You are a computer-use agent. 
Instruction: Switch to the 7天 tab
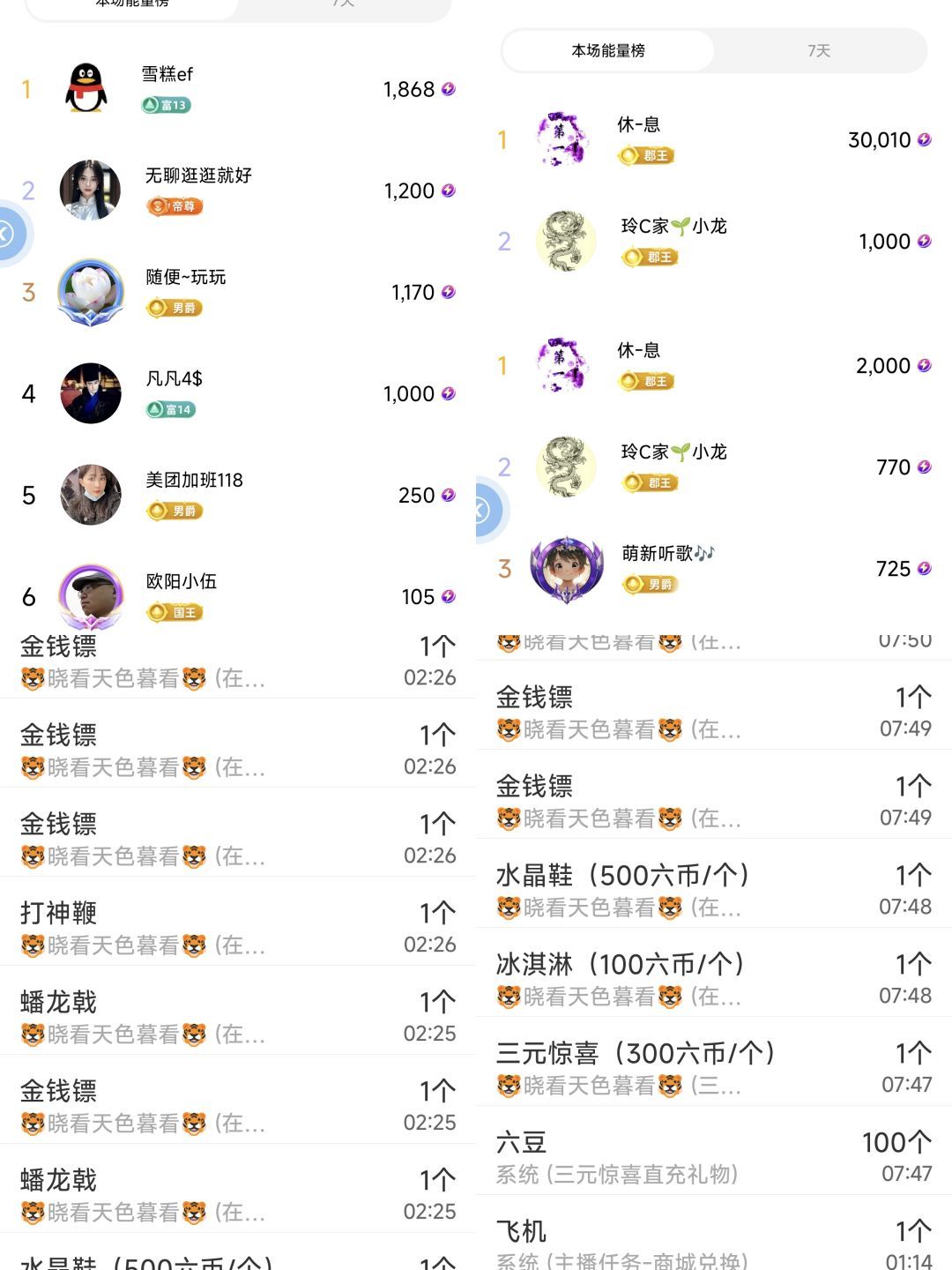tap(816, 50)
